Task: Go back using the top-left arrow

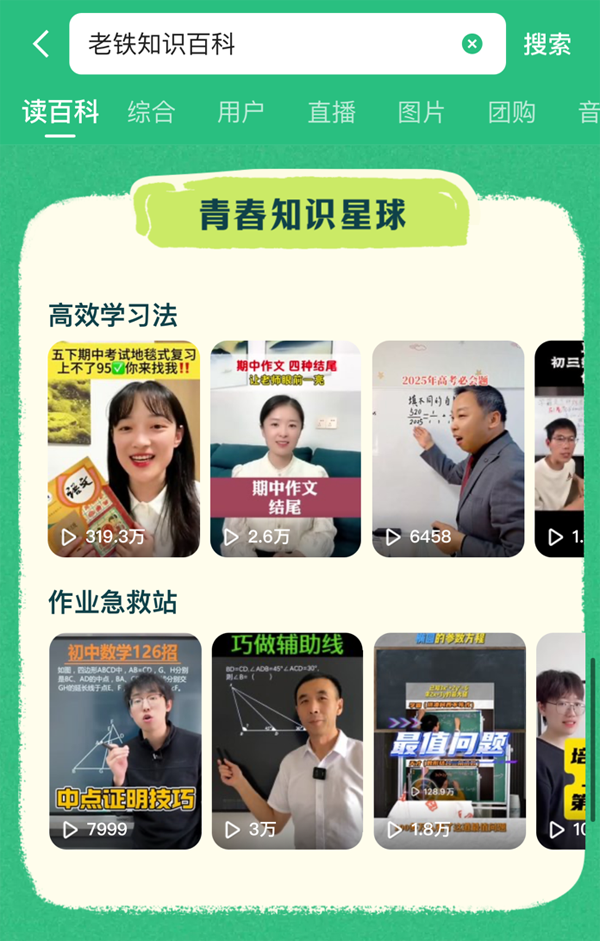Action: (40, 44)
